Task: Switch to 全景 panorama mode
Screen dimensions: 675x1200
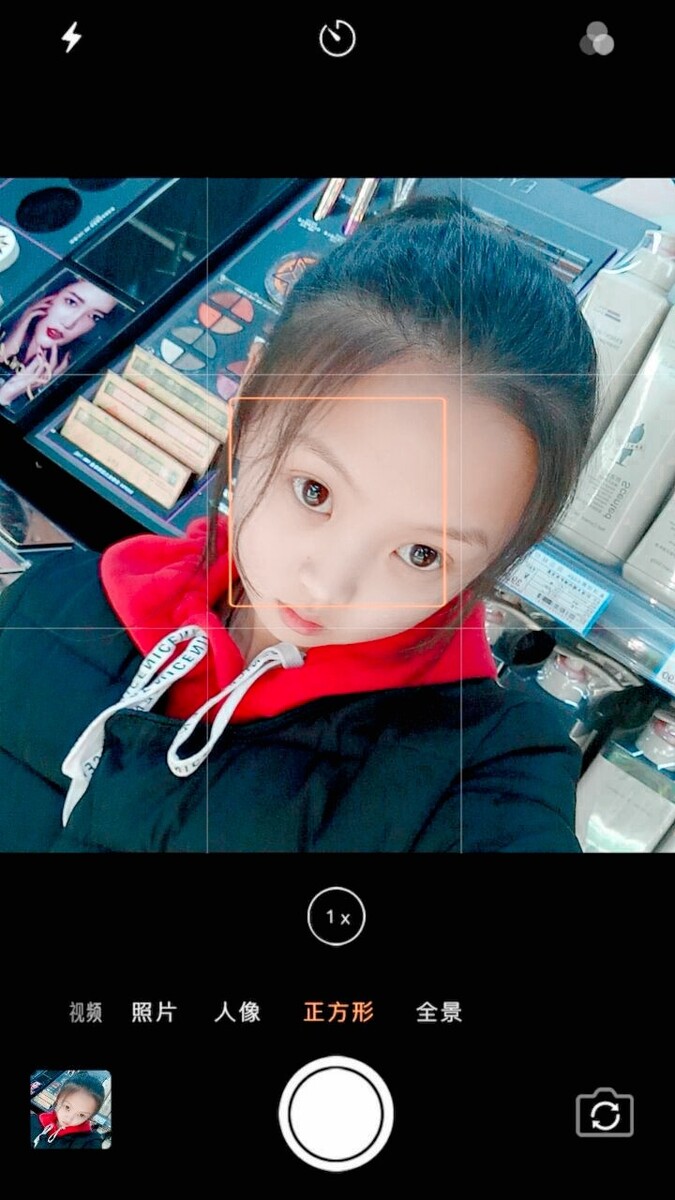Action: pyautogui.click(x=439, y=1012)
